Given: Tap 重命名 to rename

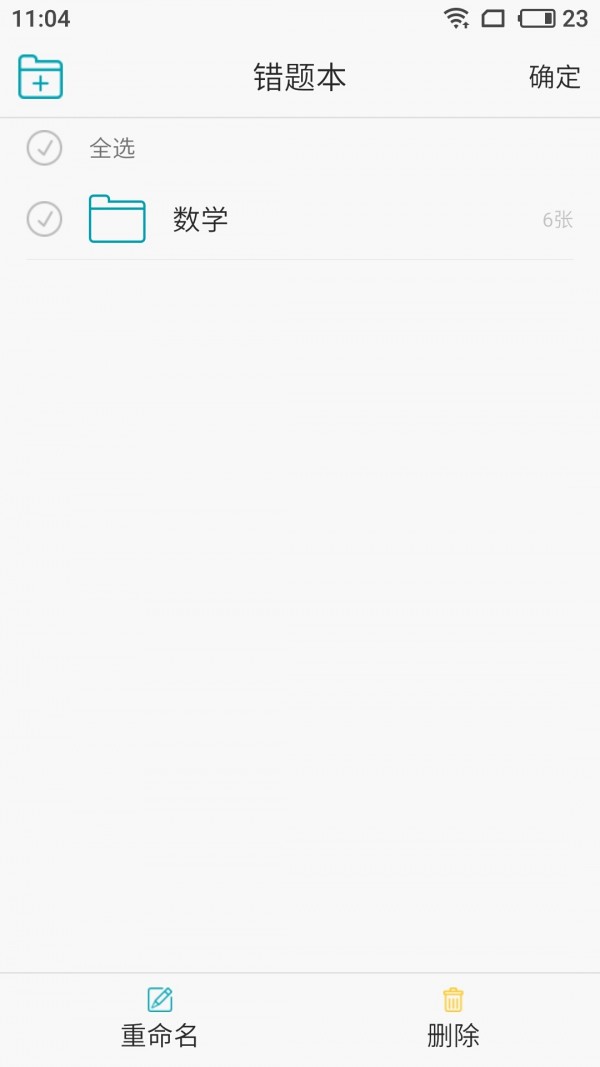Looking at the screenshot, I should (x=160, y=1018).
